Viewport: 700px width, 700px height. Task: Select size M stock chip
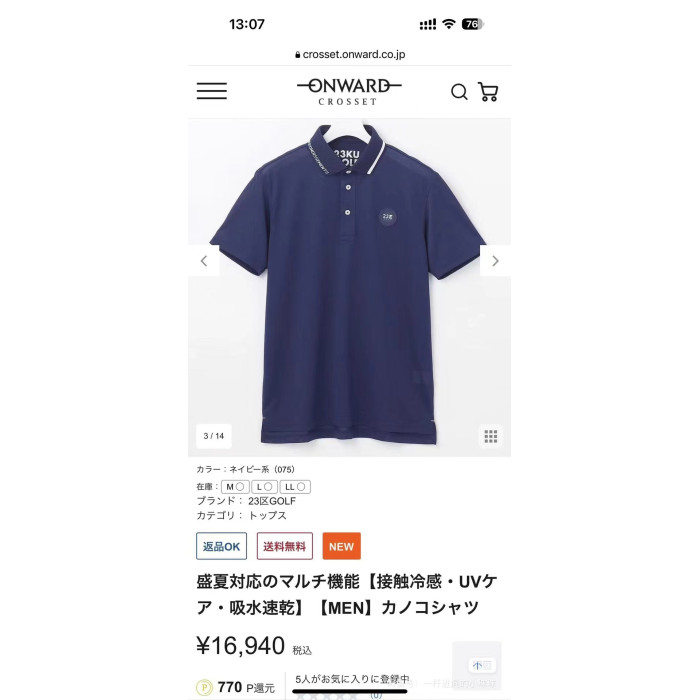pos(236,487)
